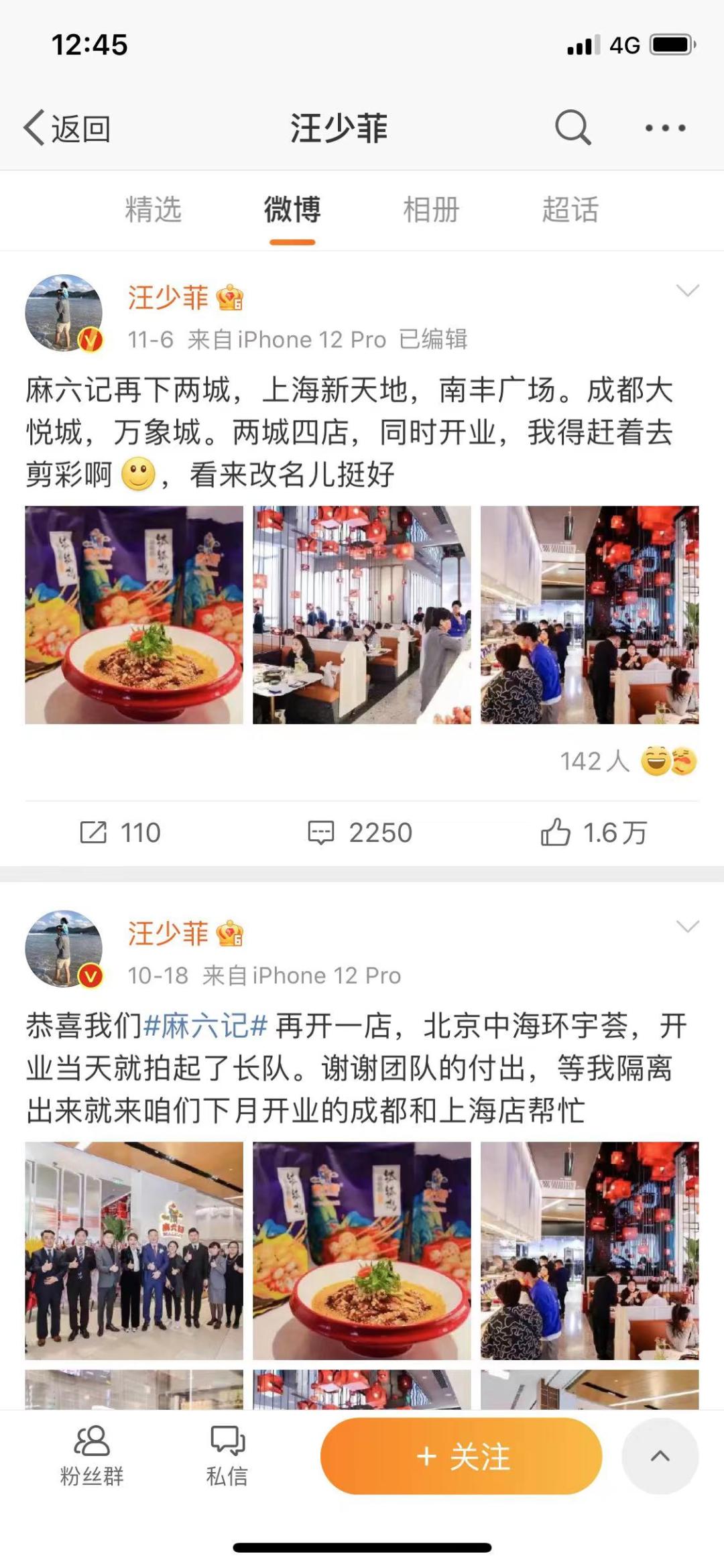
Task: Switch to the 超话 tab
Action: 570,210
